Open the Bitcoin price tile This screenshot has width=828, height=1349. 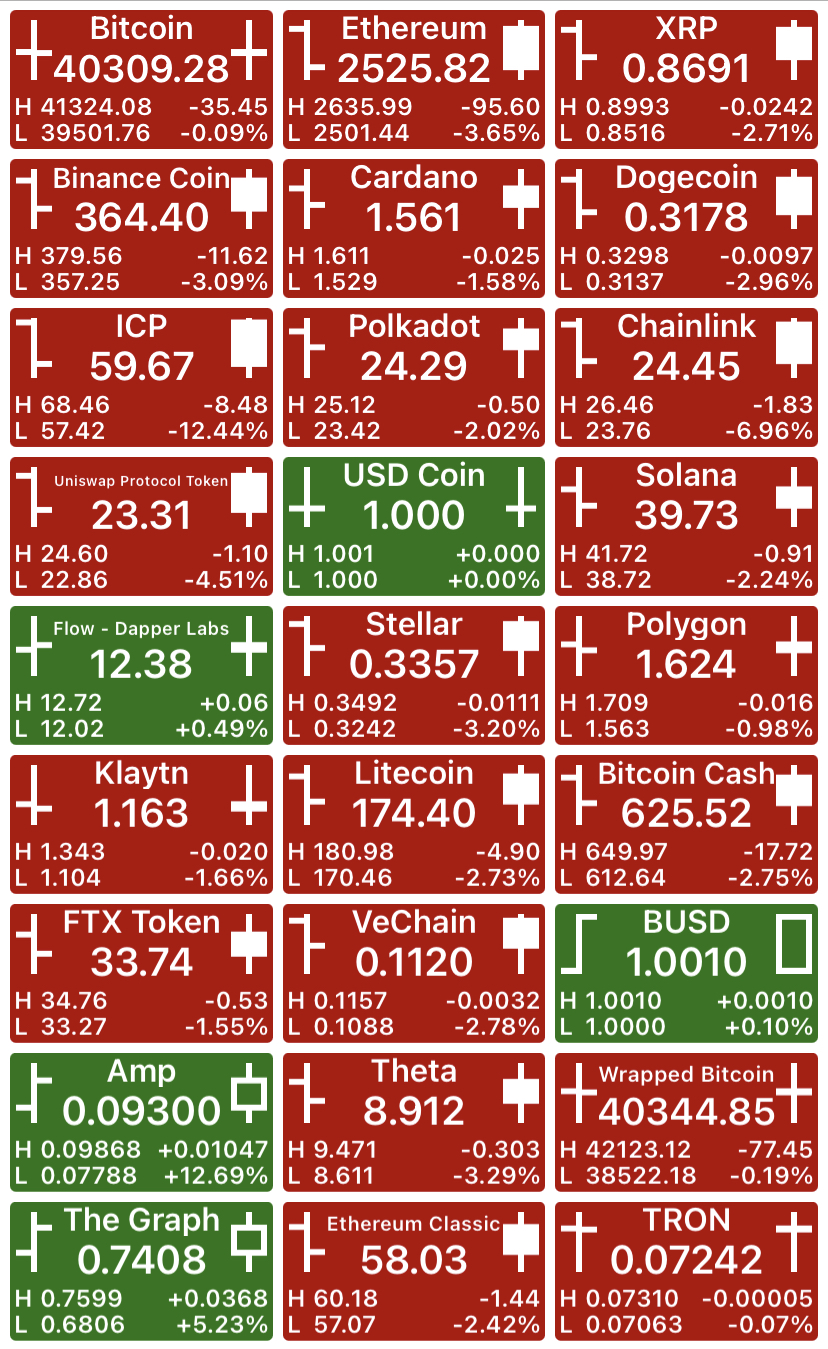tap(141, 80)
